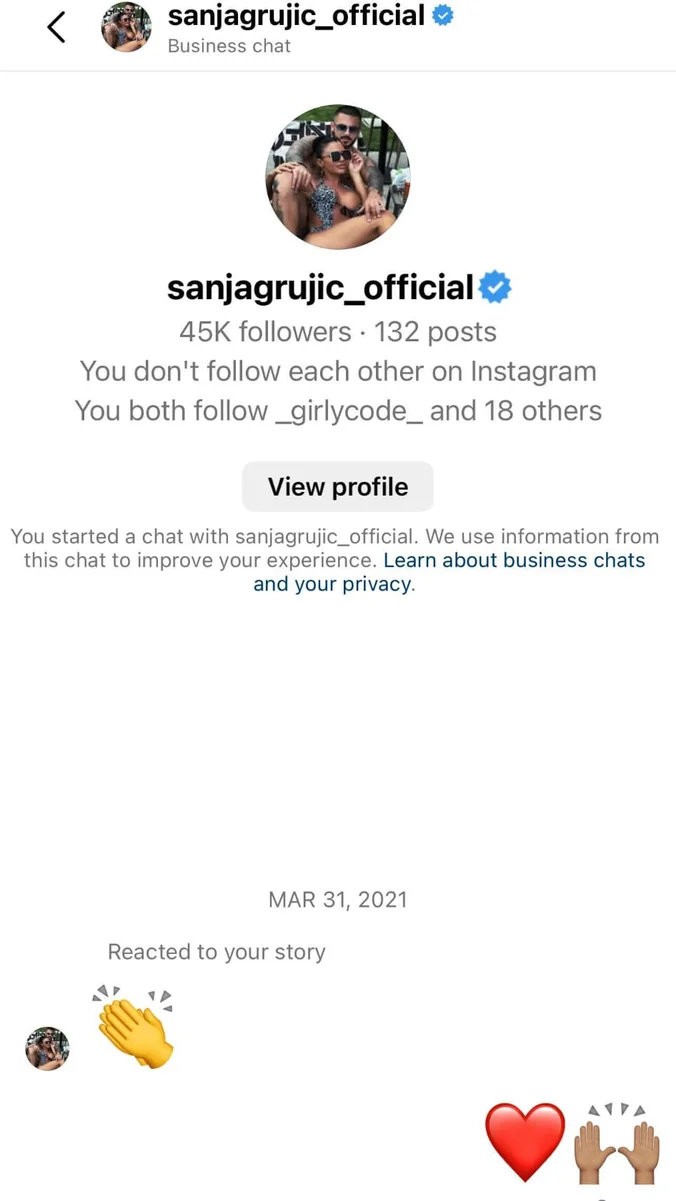Open the large profile picture
This screenshot has width=676, height=1201.
tap(338, 176)
